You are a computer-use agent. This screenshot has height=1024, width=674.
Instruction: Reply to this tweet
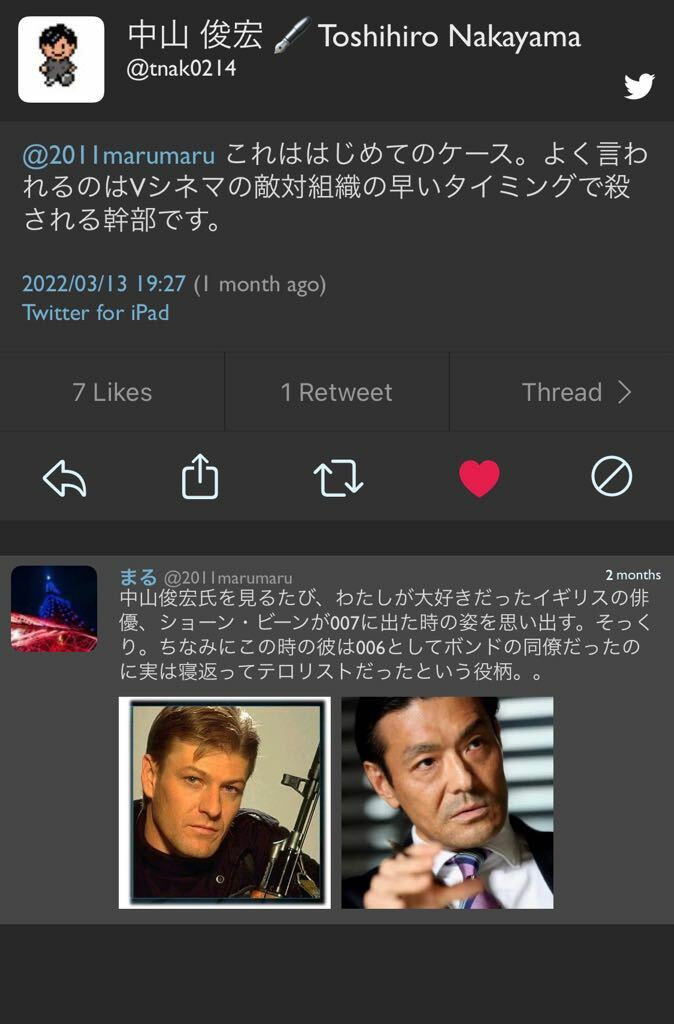(65, 478)
